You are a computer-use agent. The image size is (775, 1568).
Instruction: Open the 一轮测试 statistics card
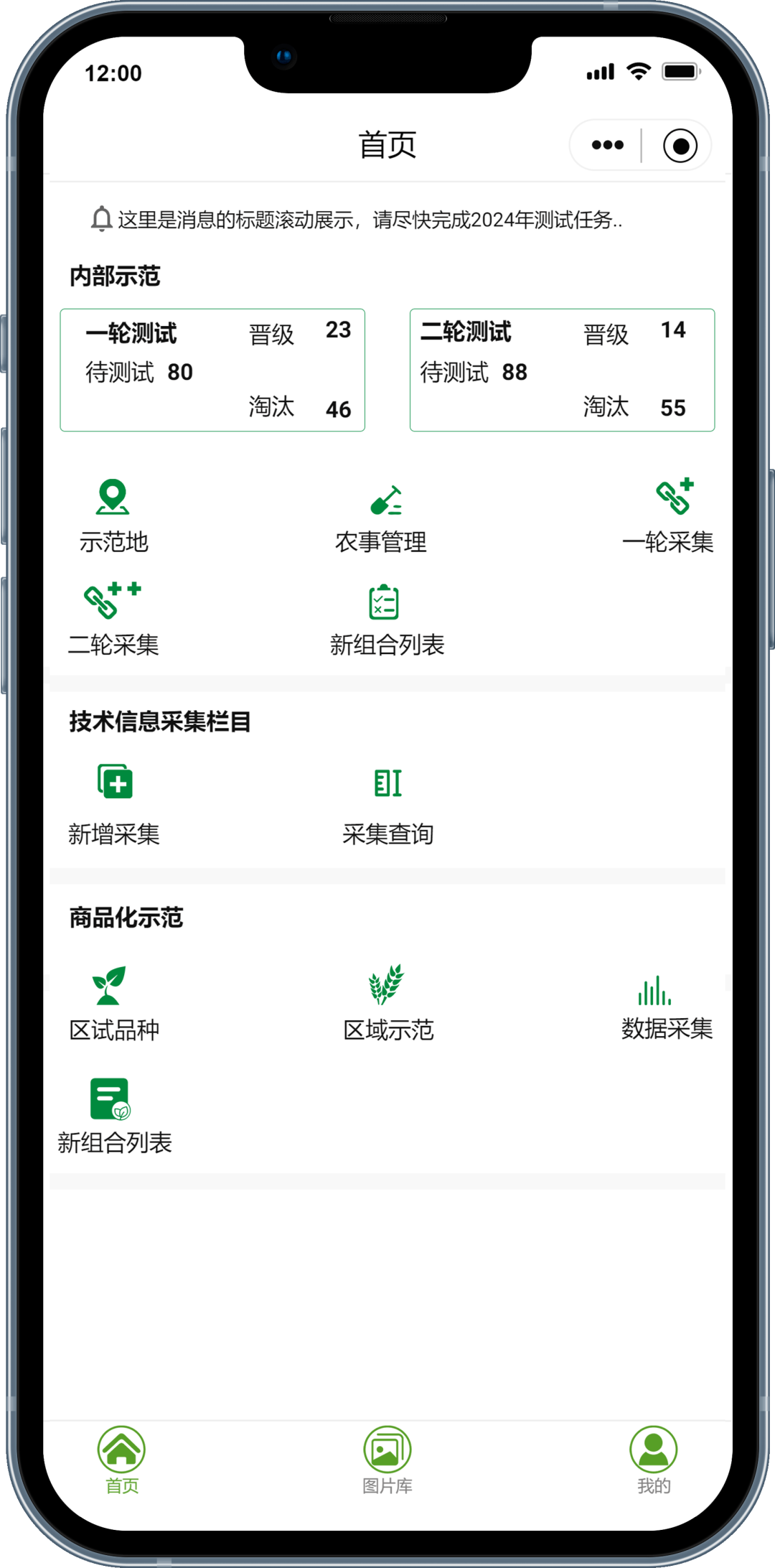(x=212, y=370)
